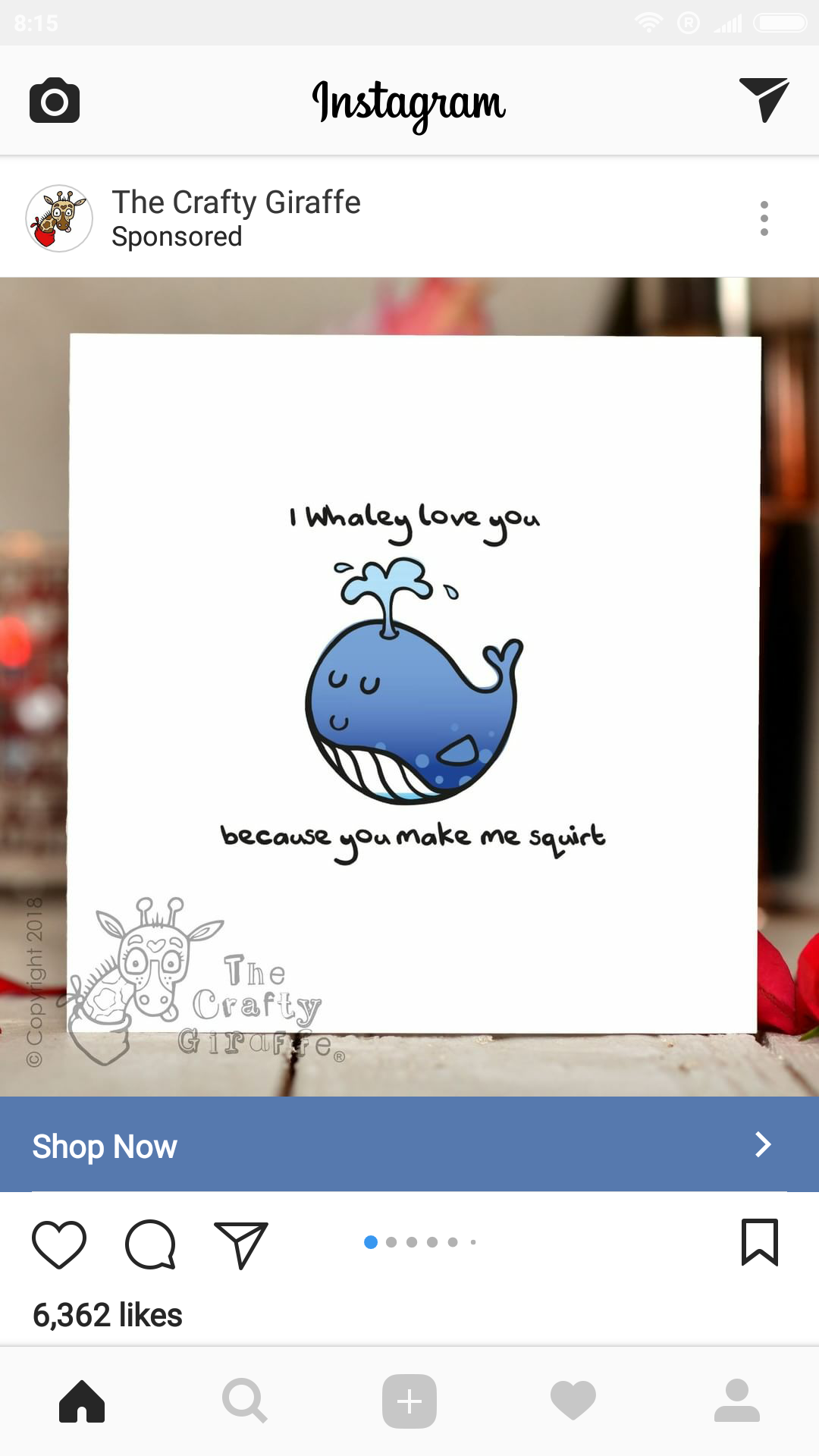Open the sponsored whale card image
This screenshot has height=1456, width=819.
pyautogui.click(x=409, y=687)
